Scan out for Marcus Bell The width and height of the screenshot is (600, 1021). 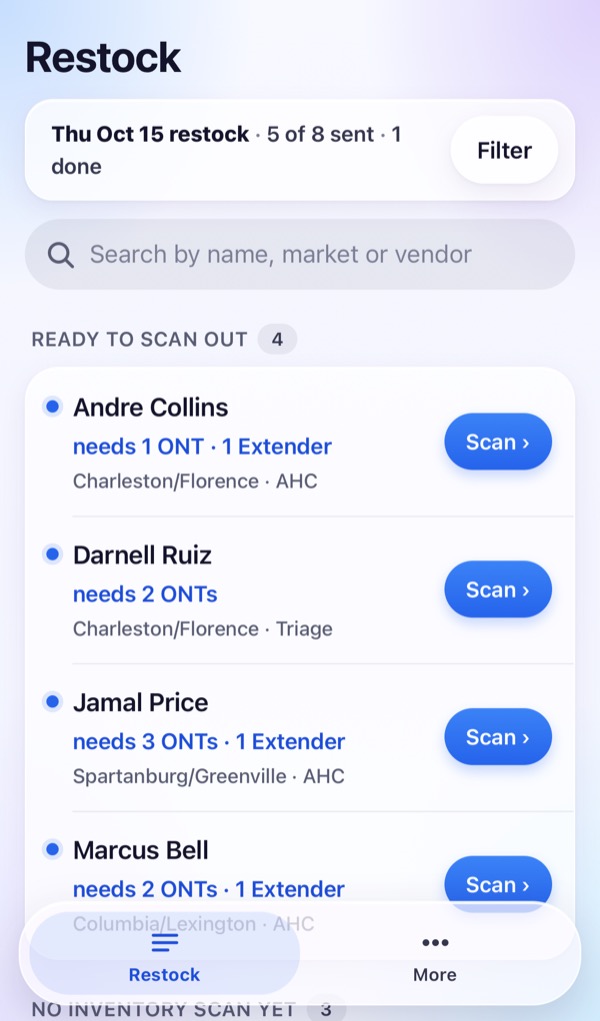498,880
